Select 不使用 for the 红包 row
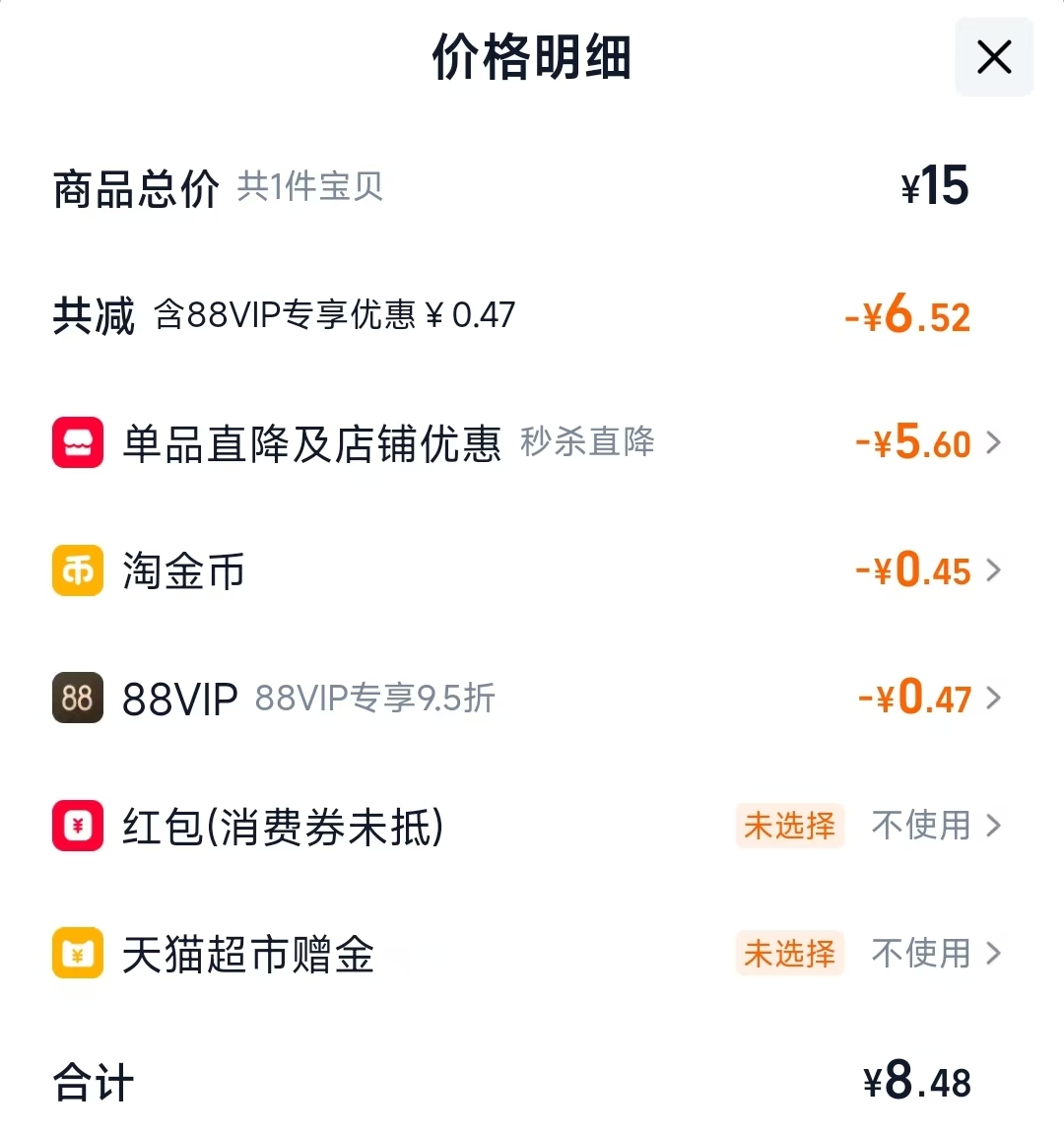 [x=921, y=827]
